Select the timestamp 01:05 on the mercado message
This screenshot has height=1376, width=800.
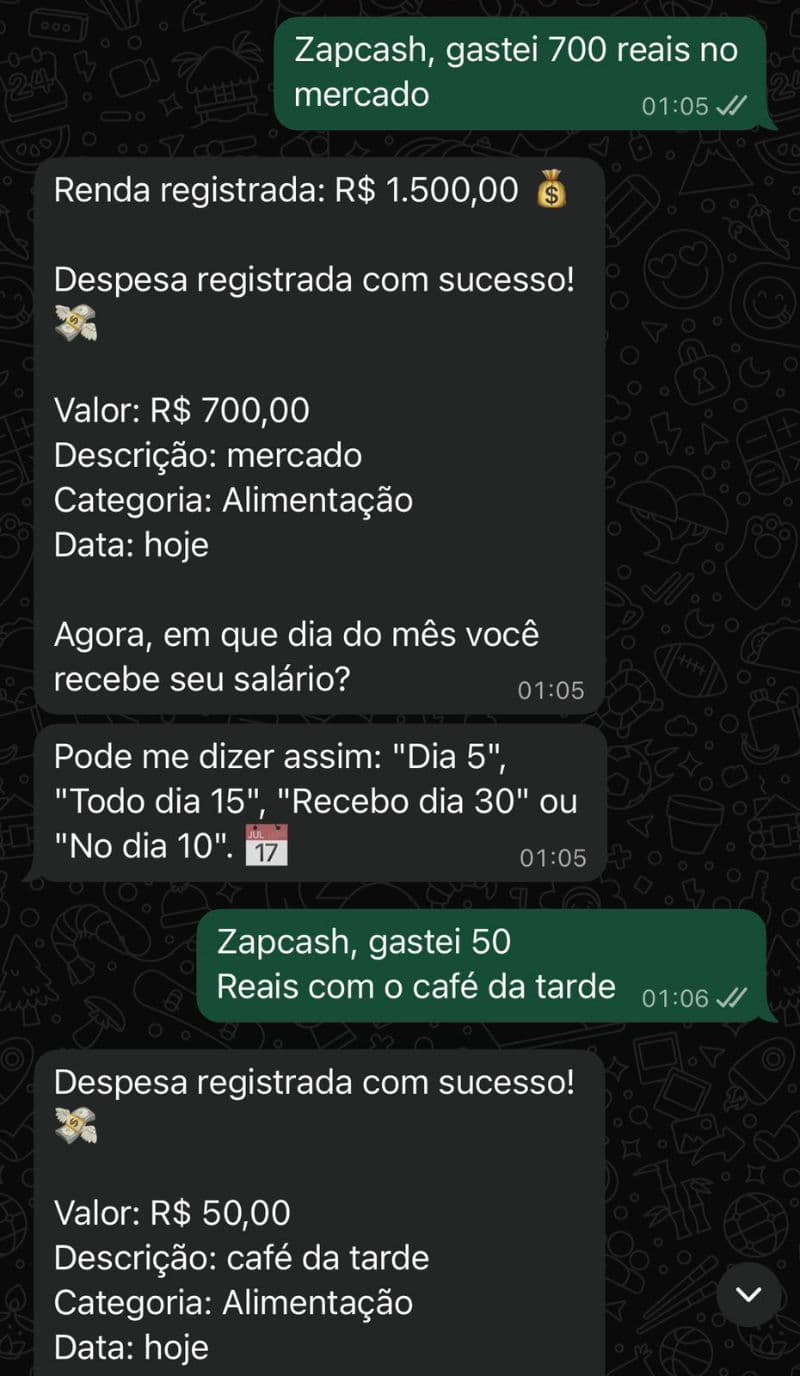pos(673,106)
